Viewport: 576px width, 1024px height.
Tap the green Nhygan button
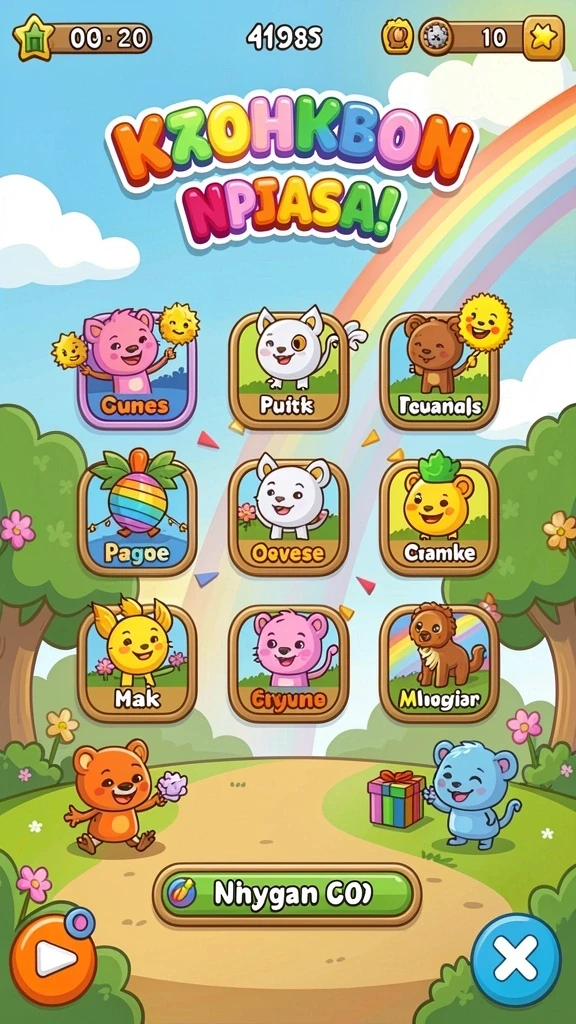[x=287, y=894]
